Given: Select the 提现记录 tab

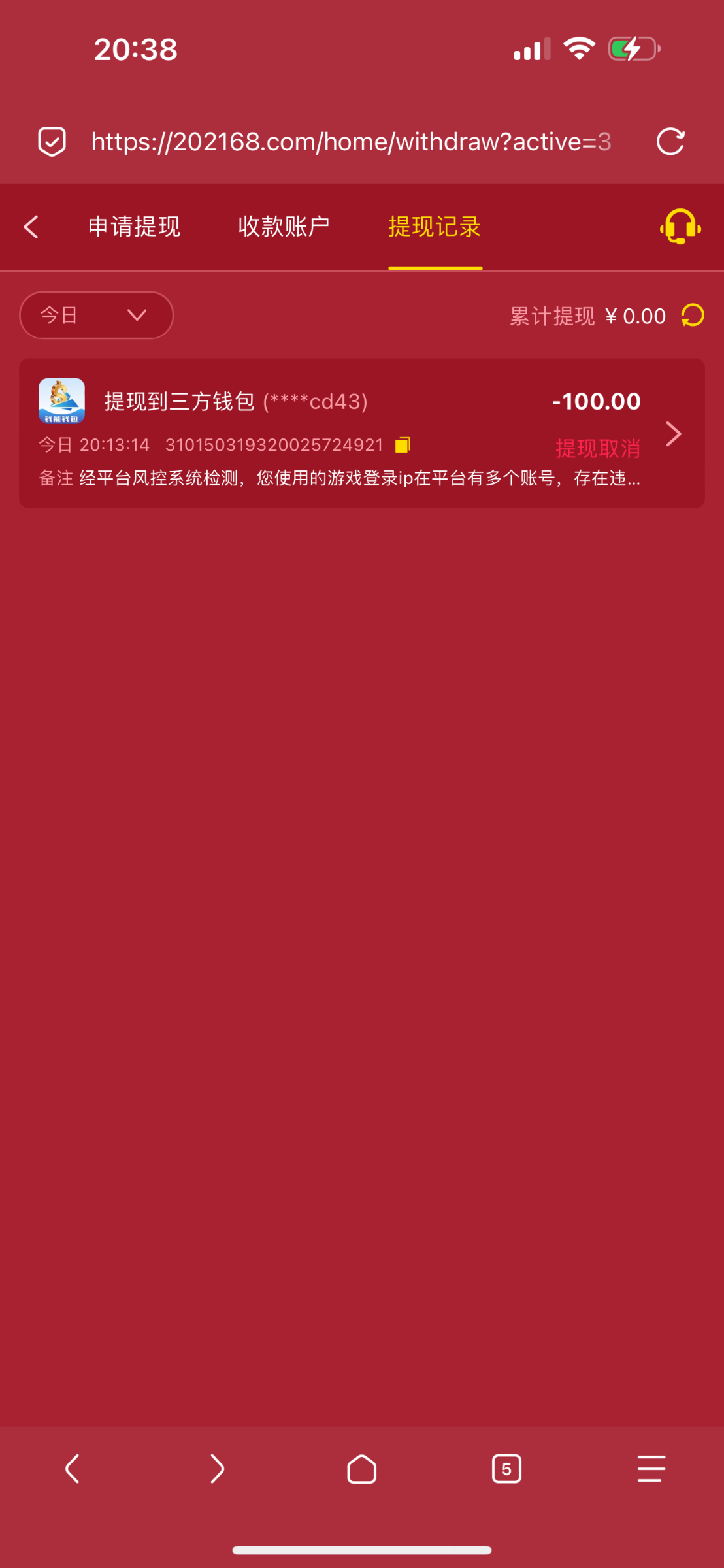Looking at the screenshot, I should click(435, 227).
